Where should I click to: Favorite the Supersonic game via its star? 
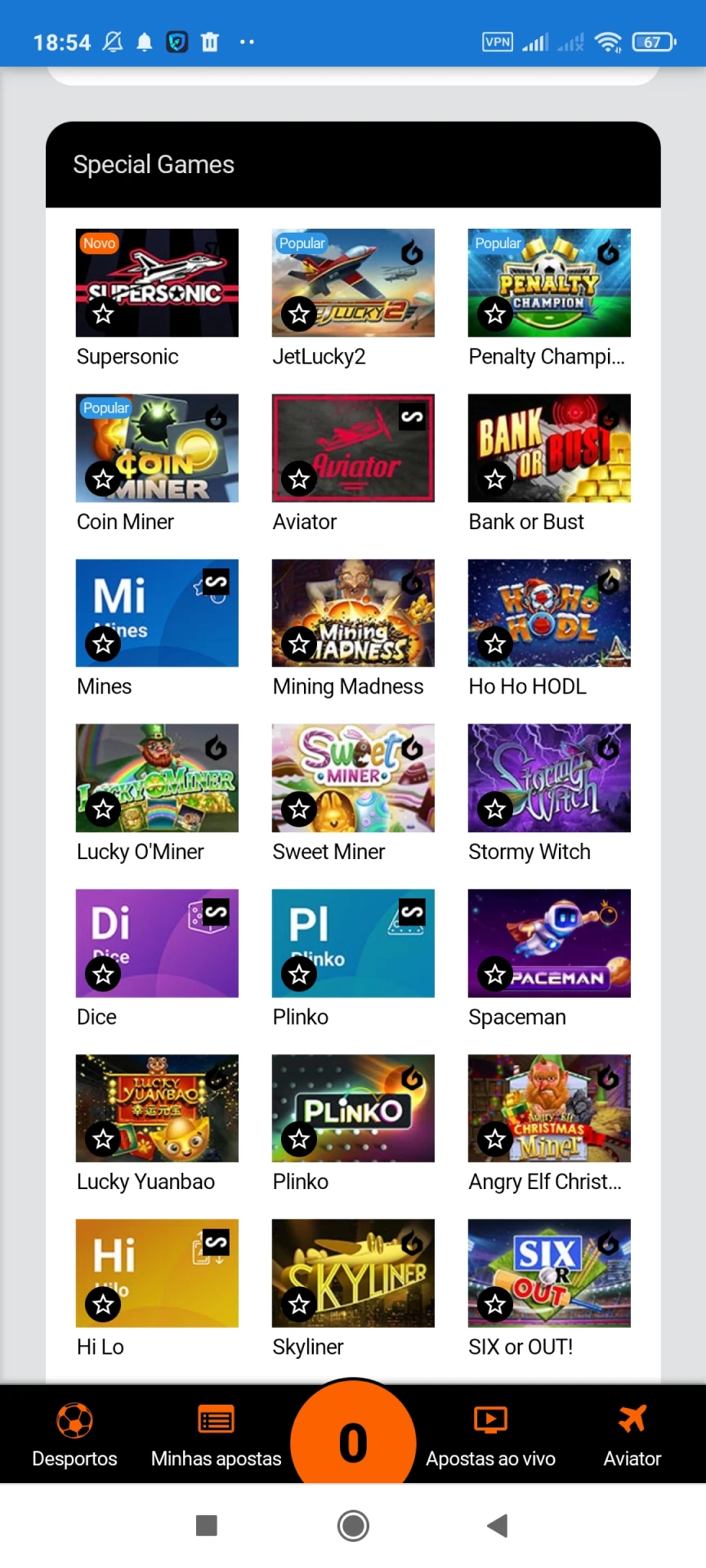[x=103, y=314]
